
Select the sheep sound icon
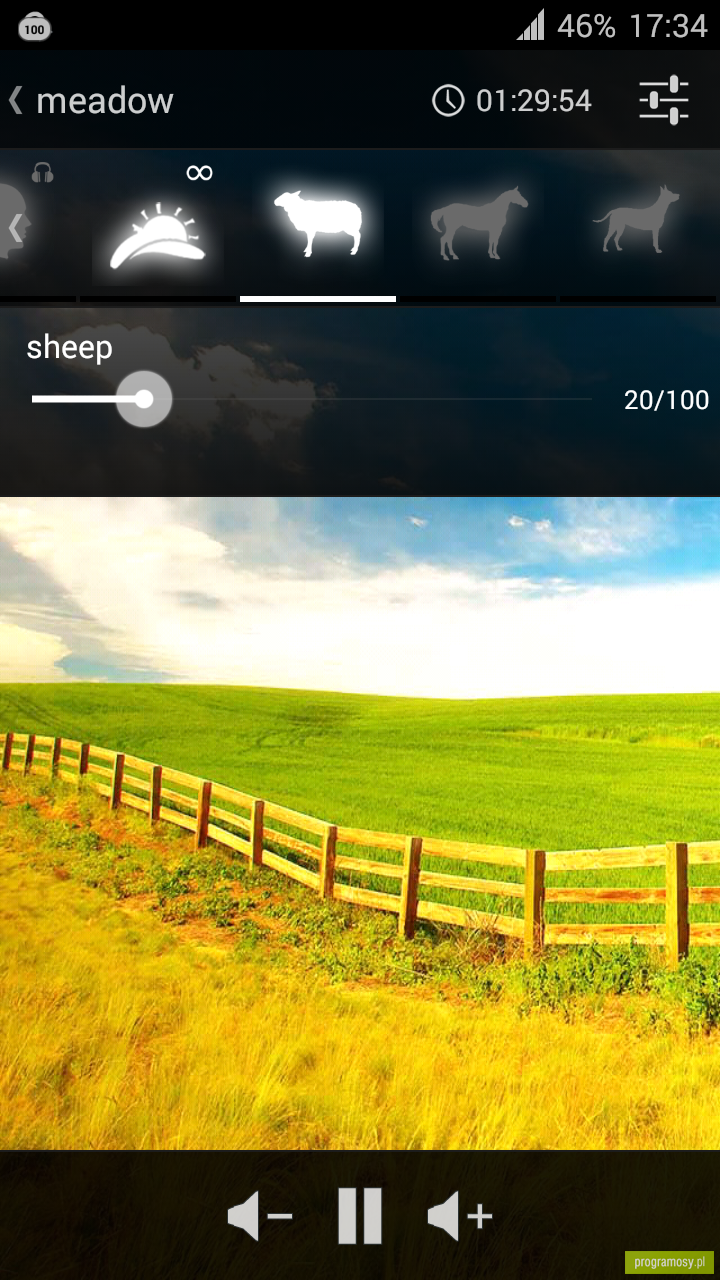point(318,224)
